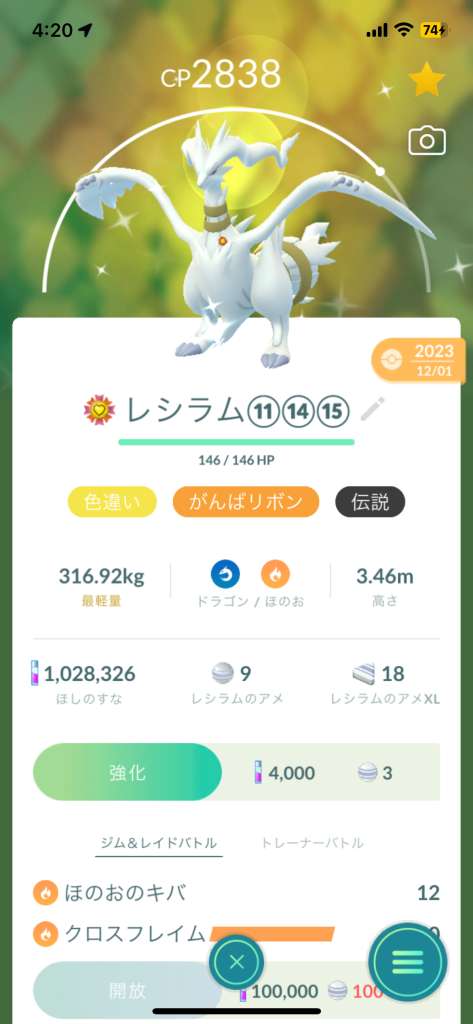Screen dimensions: 473x1024
Task: Tap the 伝説 legendary tag
Action: 370,502
